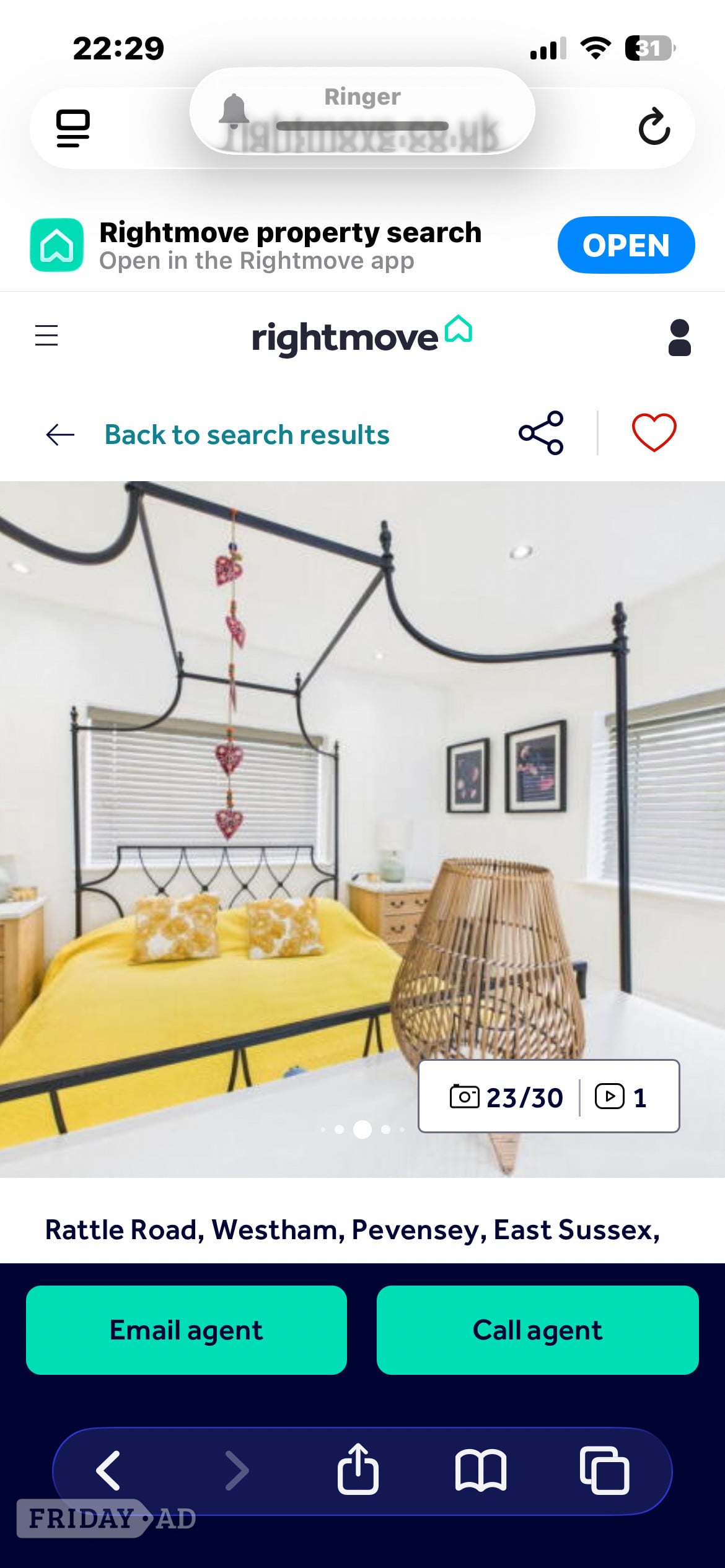Share this property listing

(x=541, y=433)
